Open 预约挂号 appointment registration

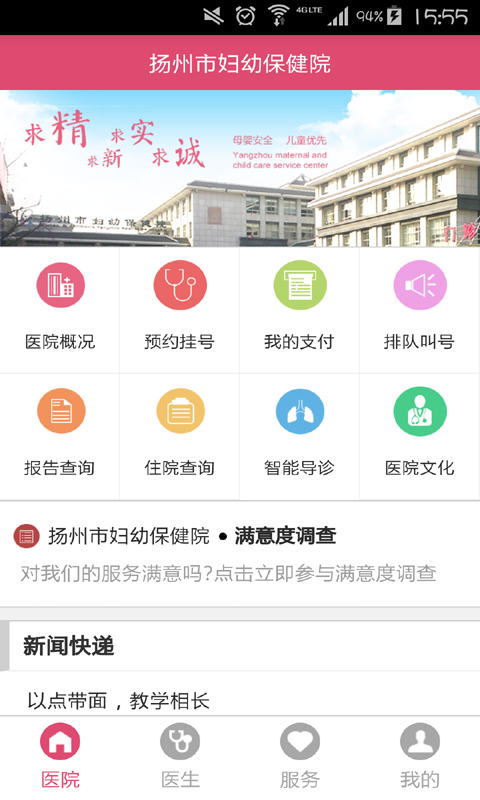[180, 310]
